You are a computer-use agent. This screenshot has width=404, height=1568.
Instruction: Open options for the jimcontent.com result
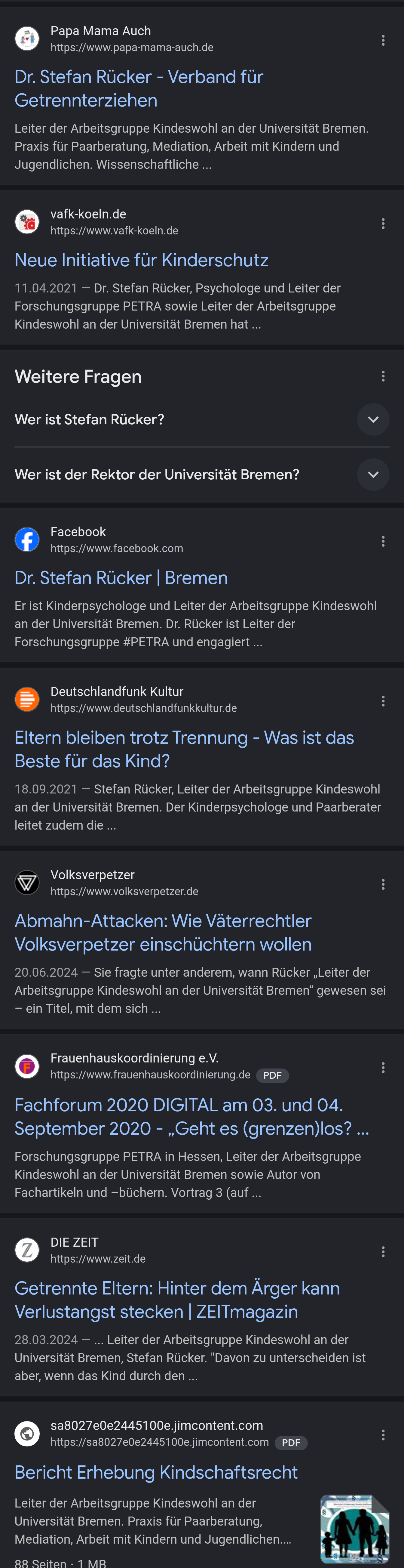click(383, 1435)
